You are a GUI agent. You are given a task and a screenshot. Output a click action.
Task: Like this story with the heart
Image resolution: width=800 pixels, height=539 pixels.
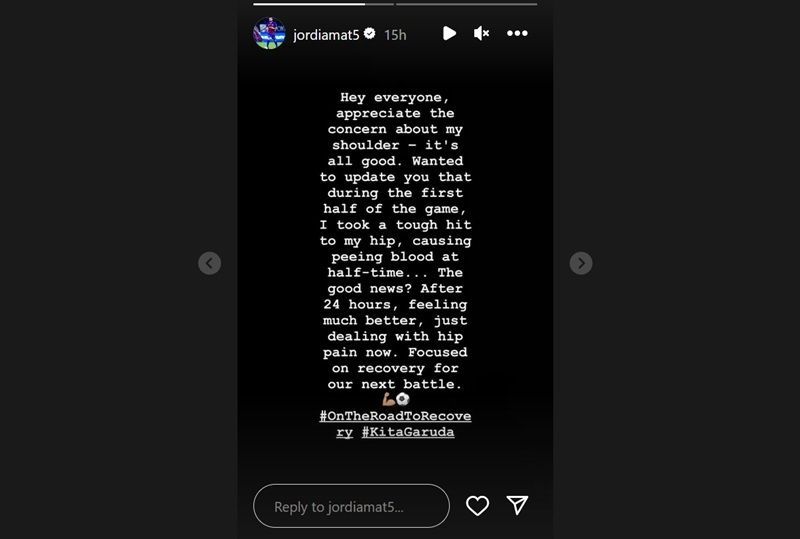tap(478, 506)
